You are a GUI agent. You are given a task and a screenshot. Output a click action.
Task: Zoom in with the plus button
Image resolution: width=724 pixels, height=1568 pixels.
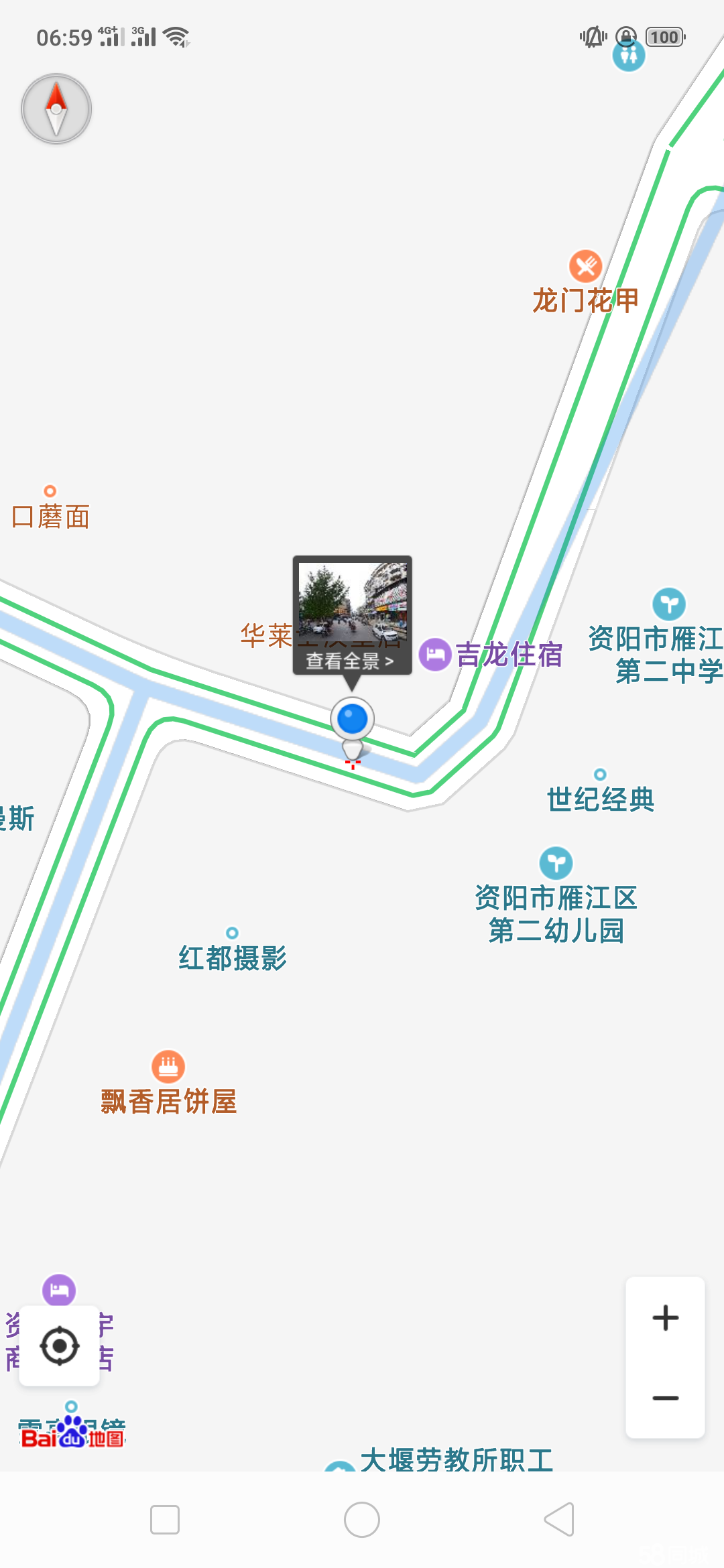pos(665,1318)
